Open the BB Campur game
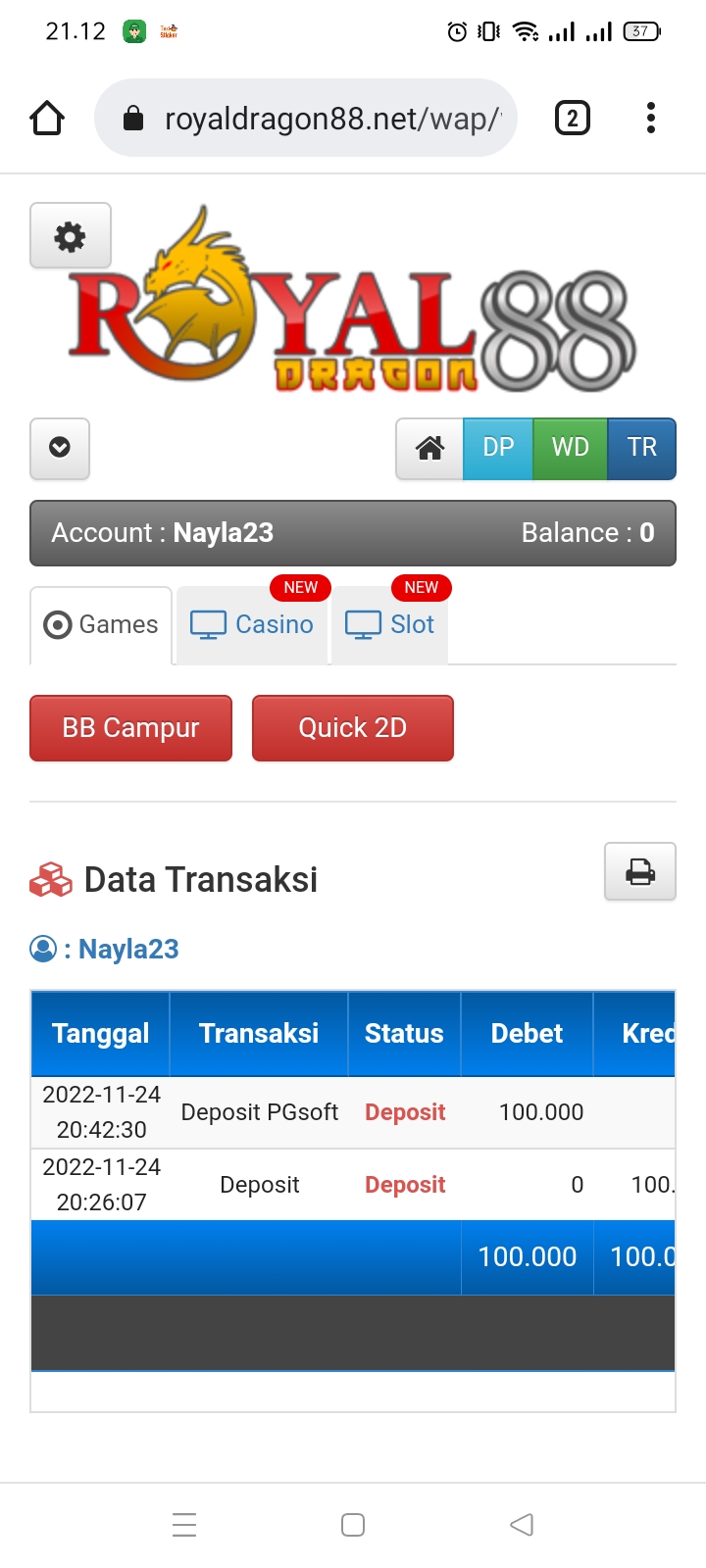Screen dimensions: 706x1568 [130, 728]
